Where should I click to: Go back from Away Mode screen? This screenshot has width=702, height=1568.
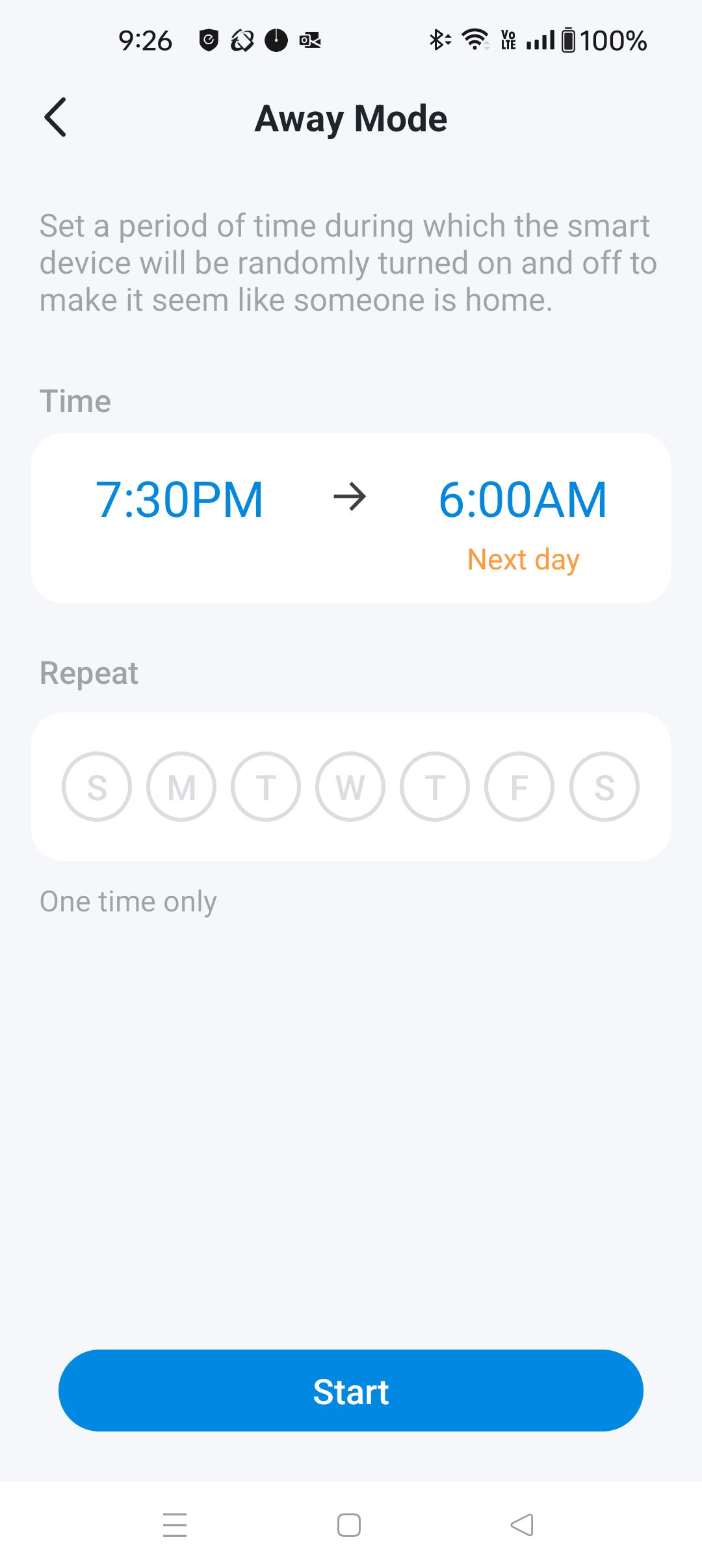pyautogui.click(x=56, y=118)
